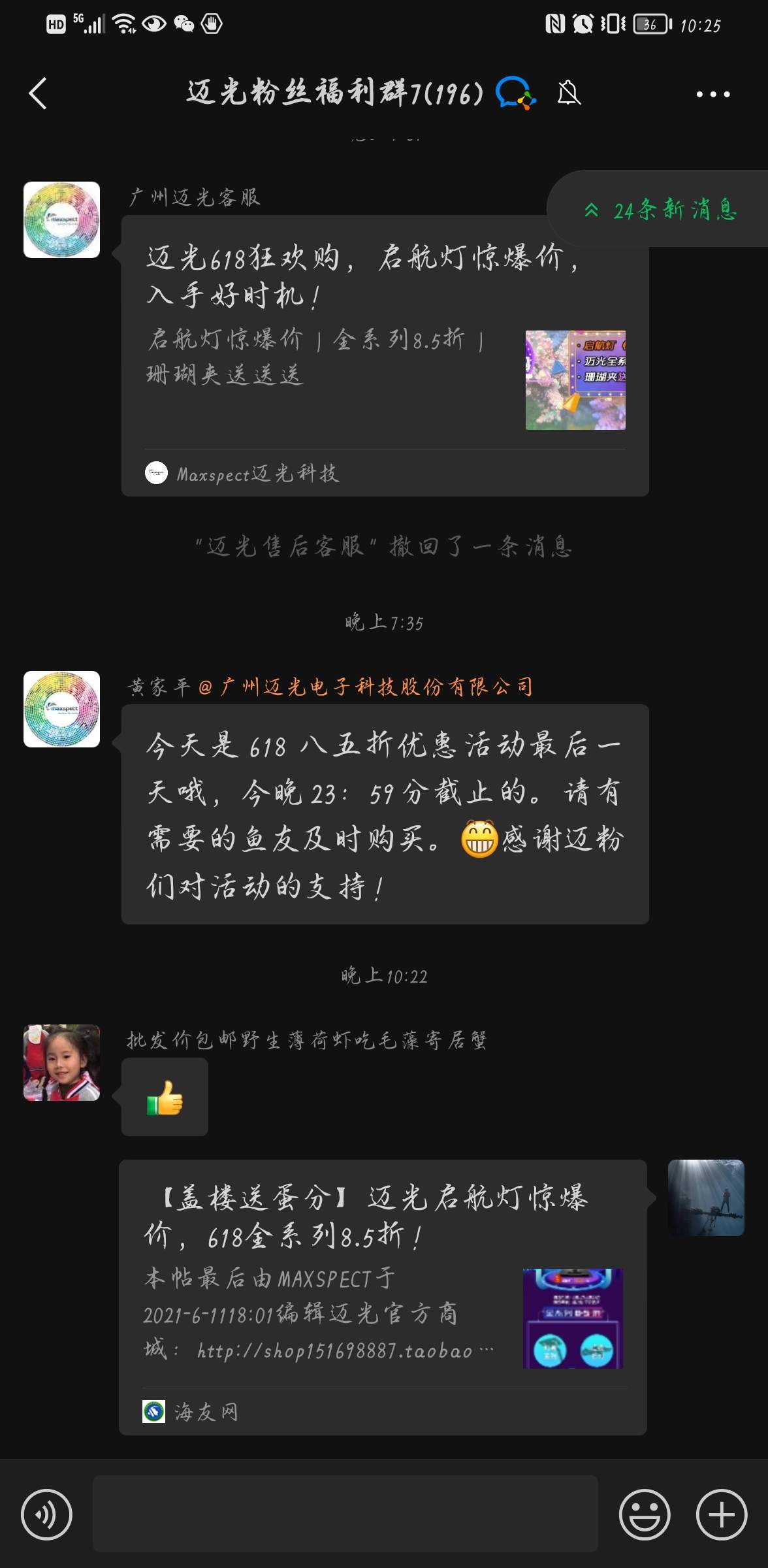Open the emoji picker
This screenshot has width=768, height=1568.
pos(644,1514)
